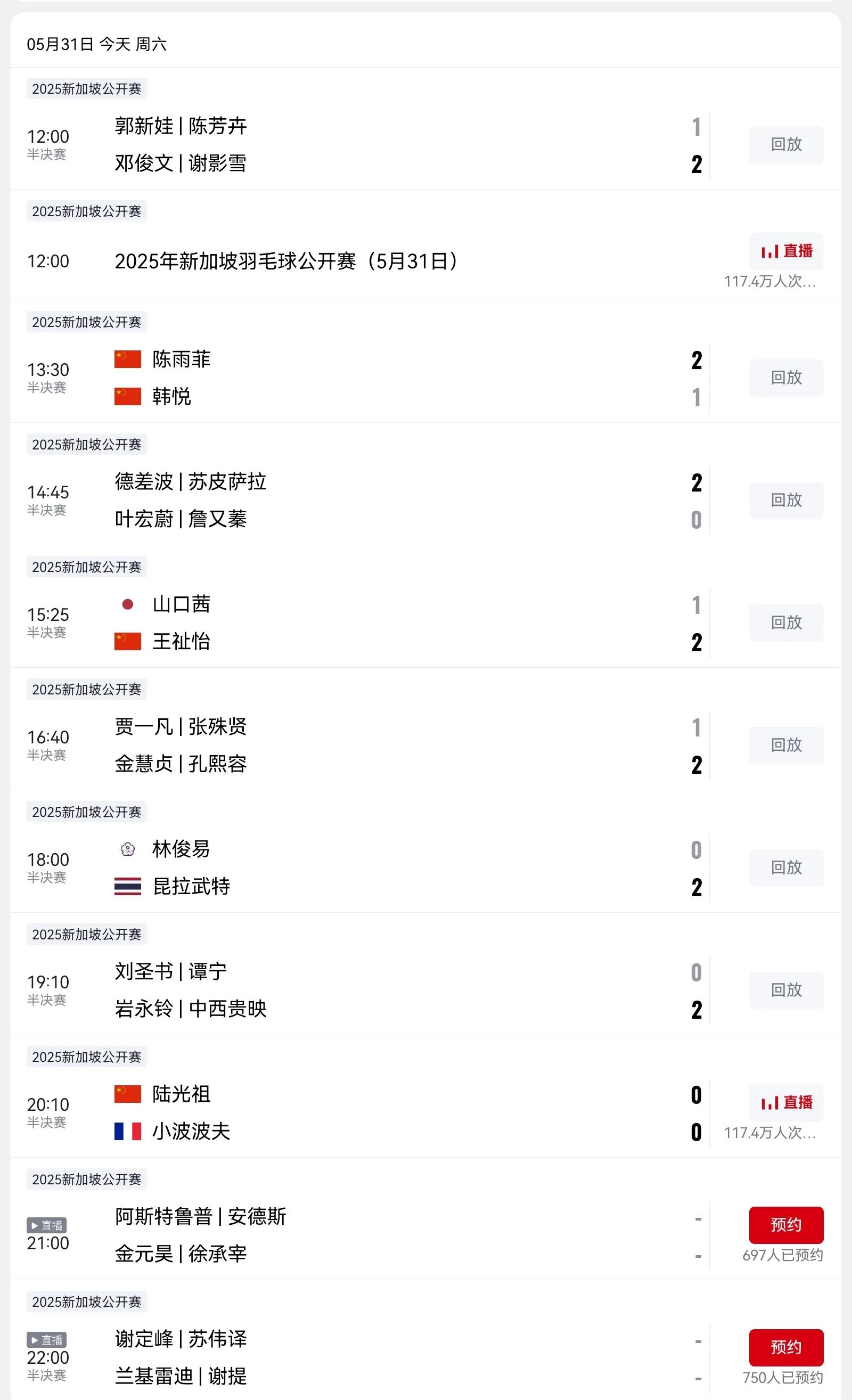Open replay of 山口茜 vs 王祉怡
Screen dimensions: 852x1400
[x=786, y=623]
